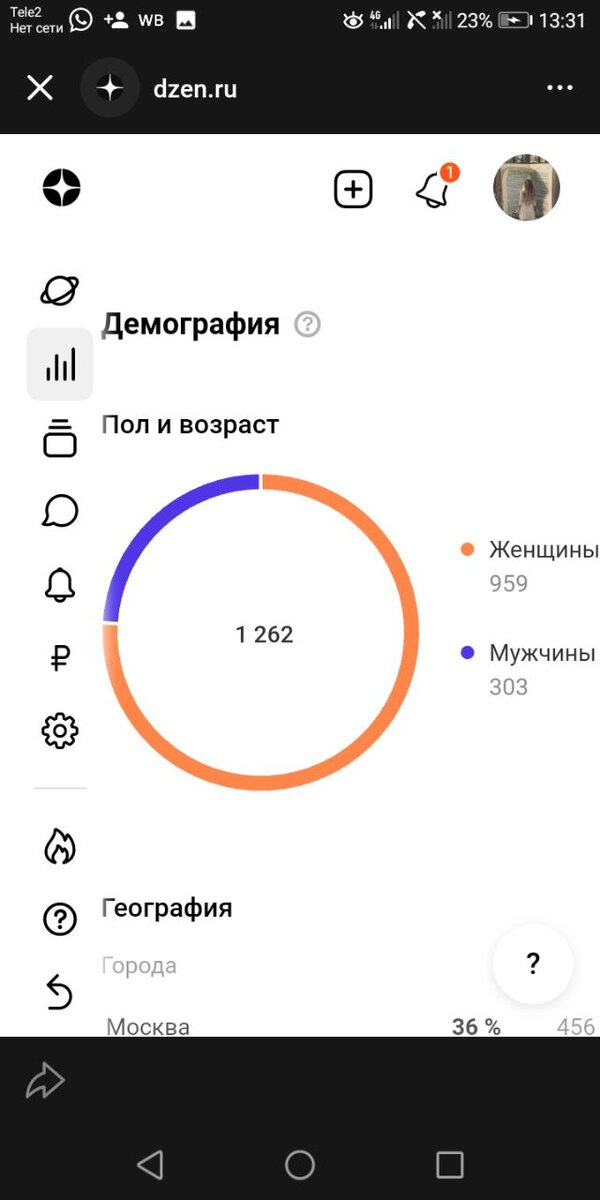Open the planet icon in the sidebar
This screenshot has width=600, height=1200.
[x=60, y=290]
